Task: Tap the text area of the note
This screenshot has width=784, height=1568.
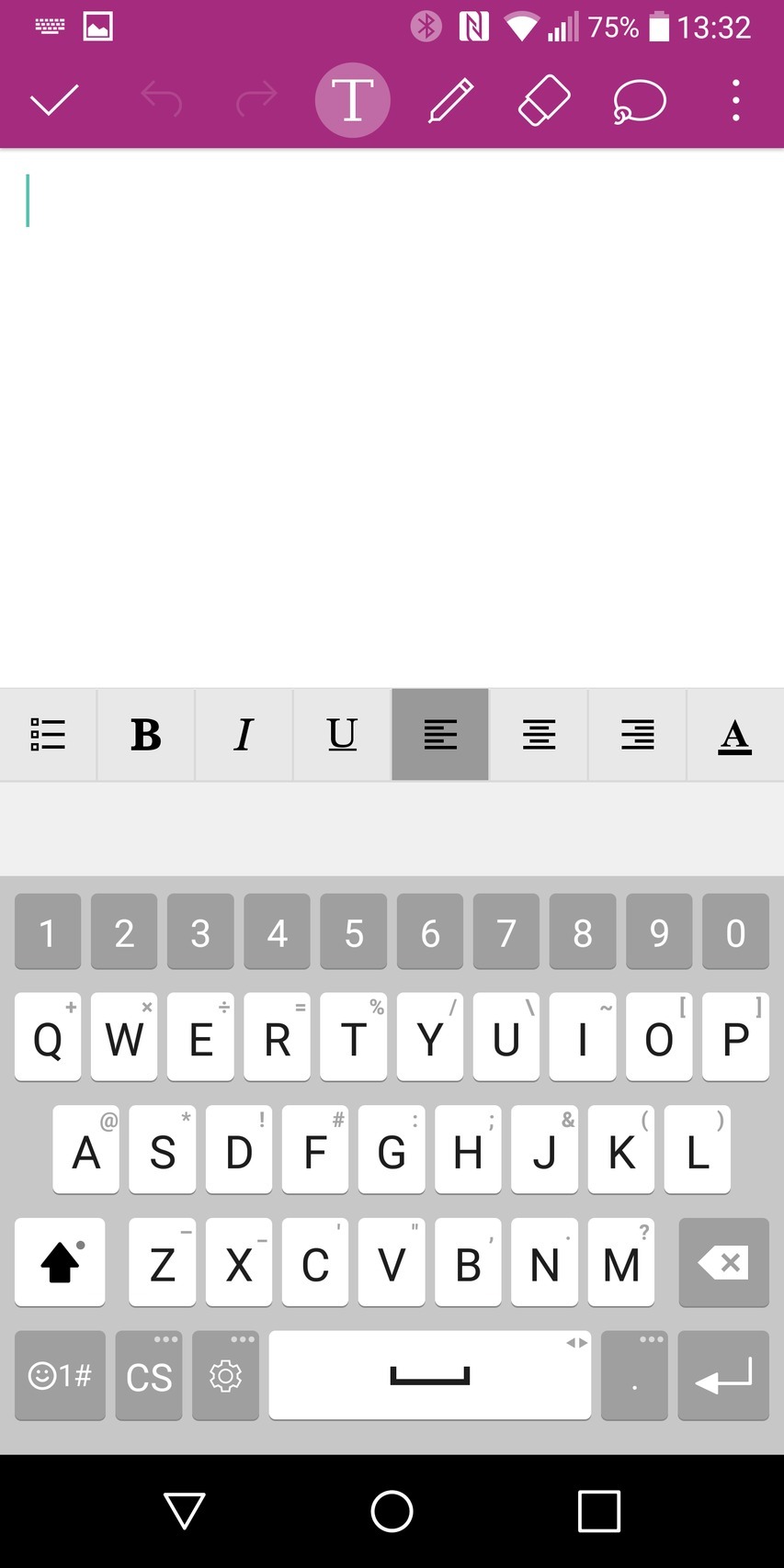Action: click(x=392, y=413)
